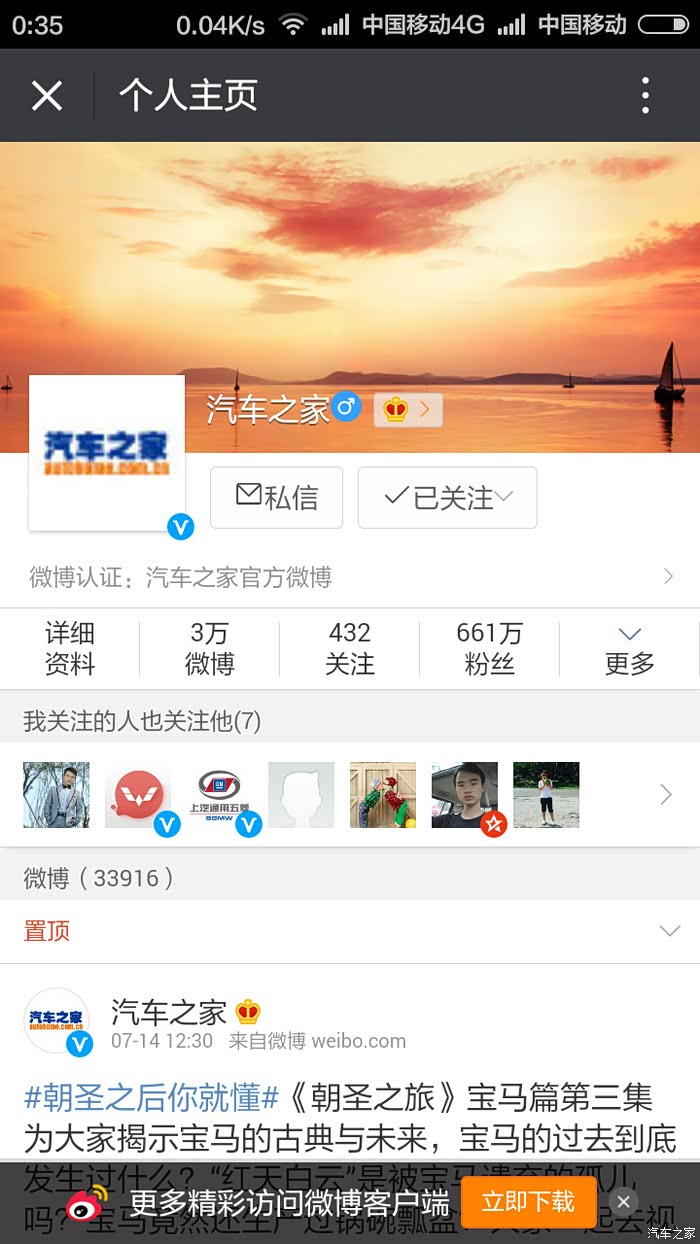Expand the 更多 options
Viewport: 700px width, 1244px height.
click(x=629, y=648)
